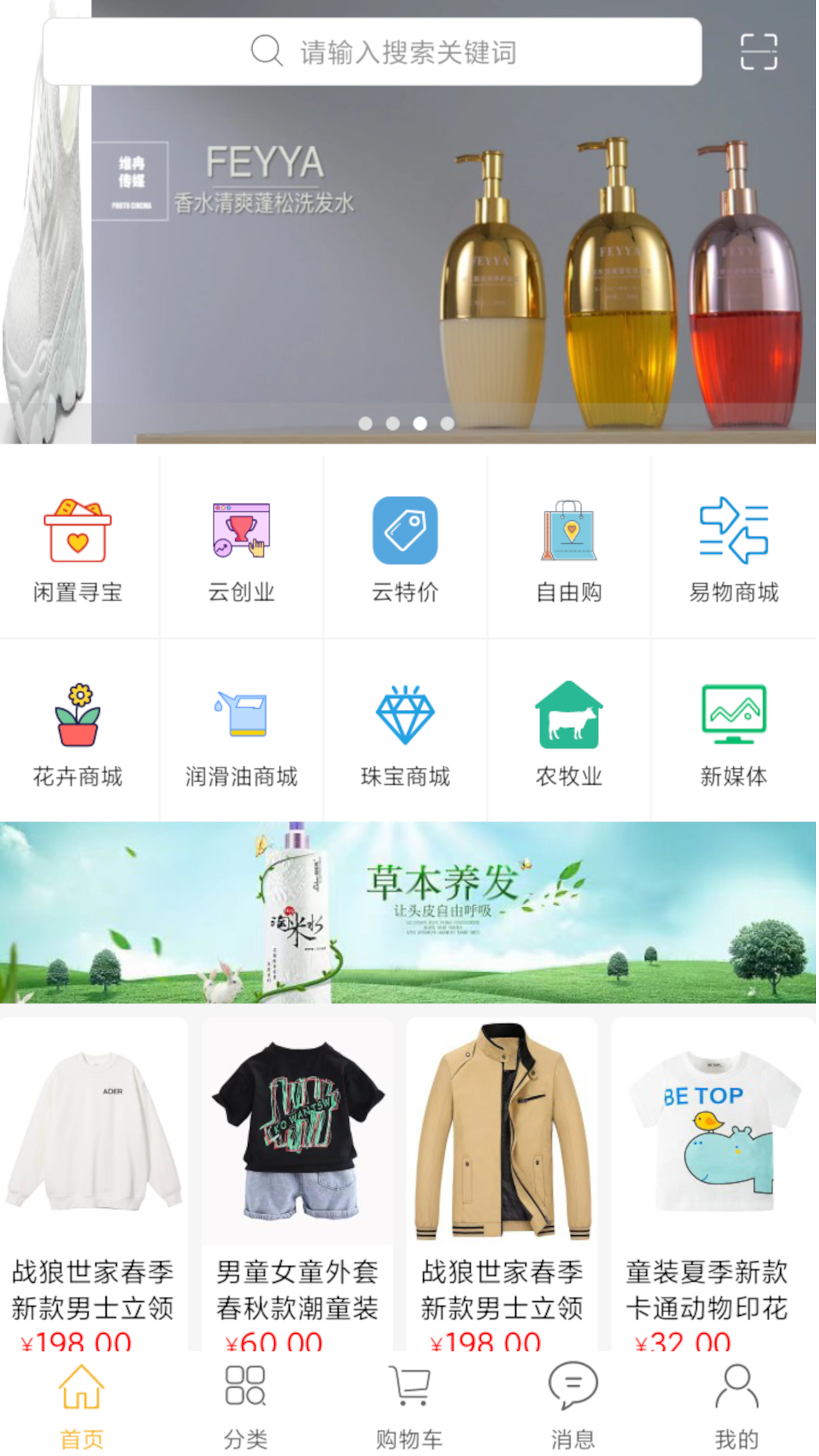The height and width of the screenshot is (1456, 819).
Task: Switch to the 购物车 tab
Action: pyautogui.click(x=409, y=1405)
